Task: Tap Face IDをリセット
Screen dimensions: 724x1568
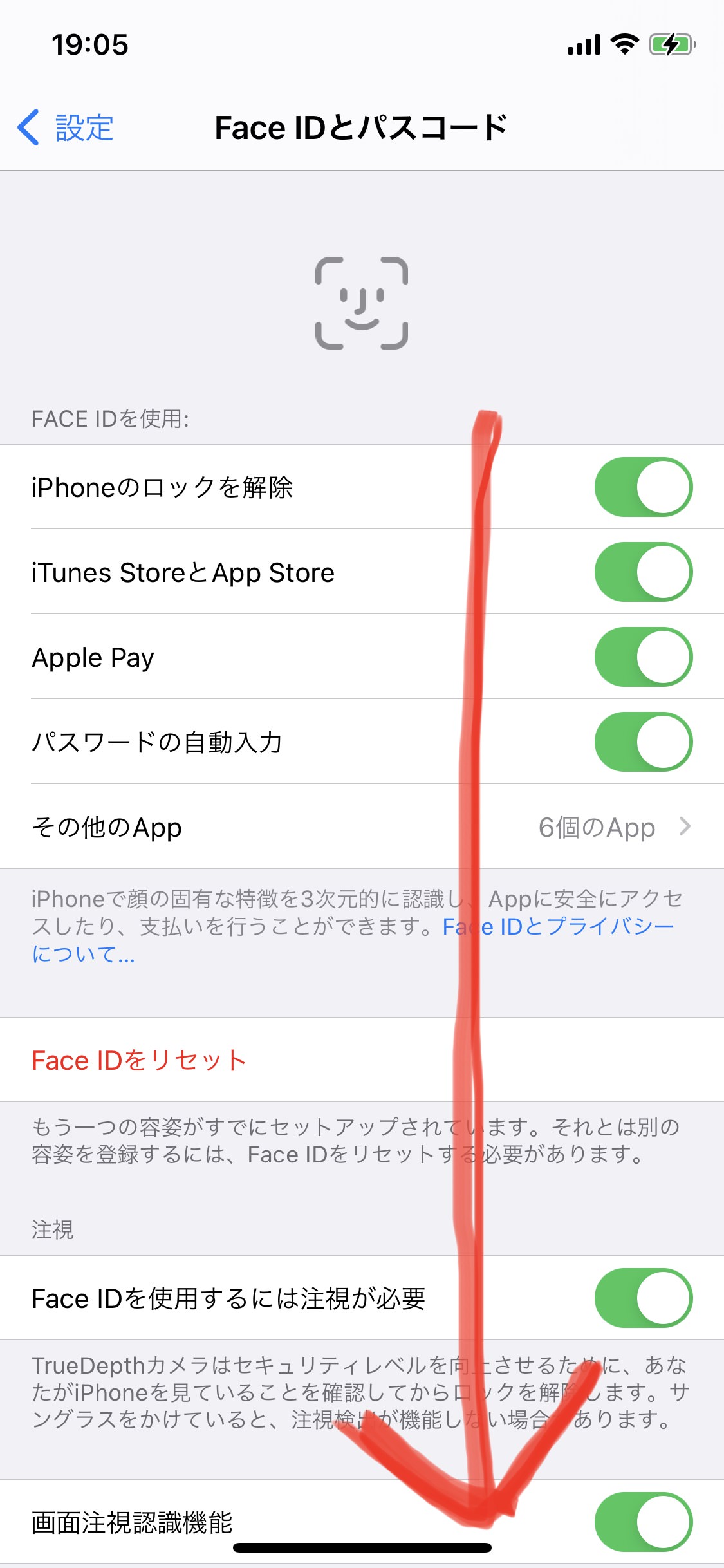Action: click(139, 1060)
